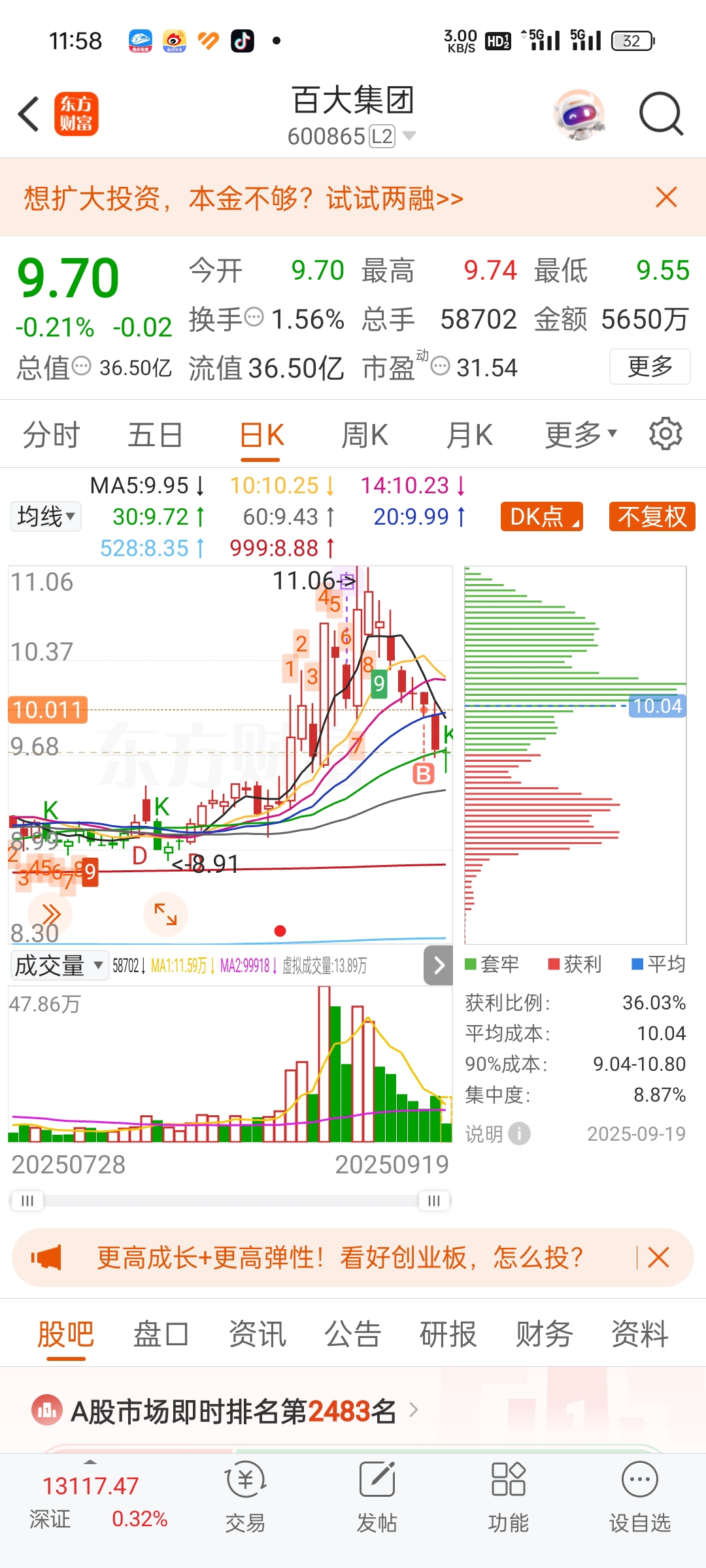Expand the 均线 indicator dropdown
706x1568 pixels.
(x=46, y=517)
